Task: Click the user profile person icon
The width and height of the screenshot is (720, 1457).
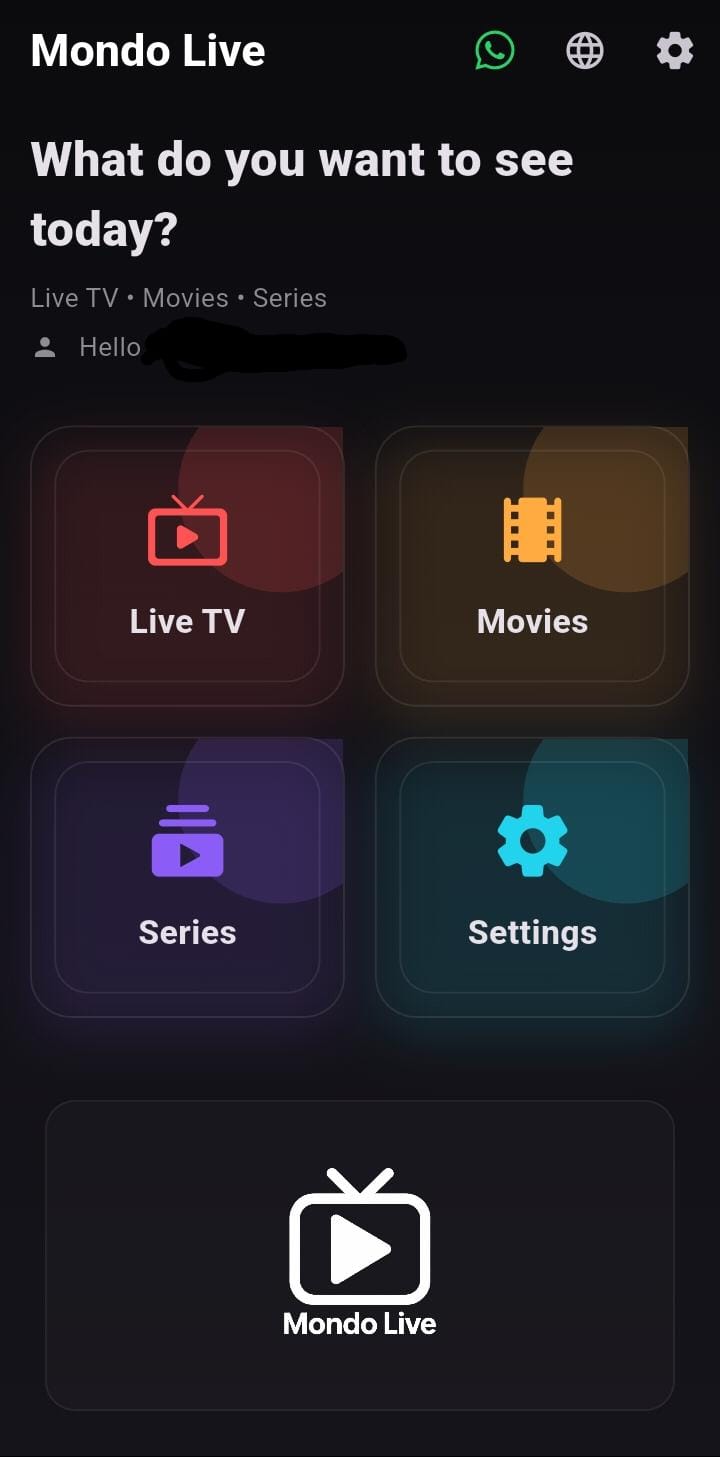Action: (44, 347)
